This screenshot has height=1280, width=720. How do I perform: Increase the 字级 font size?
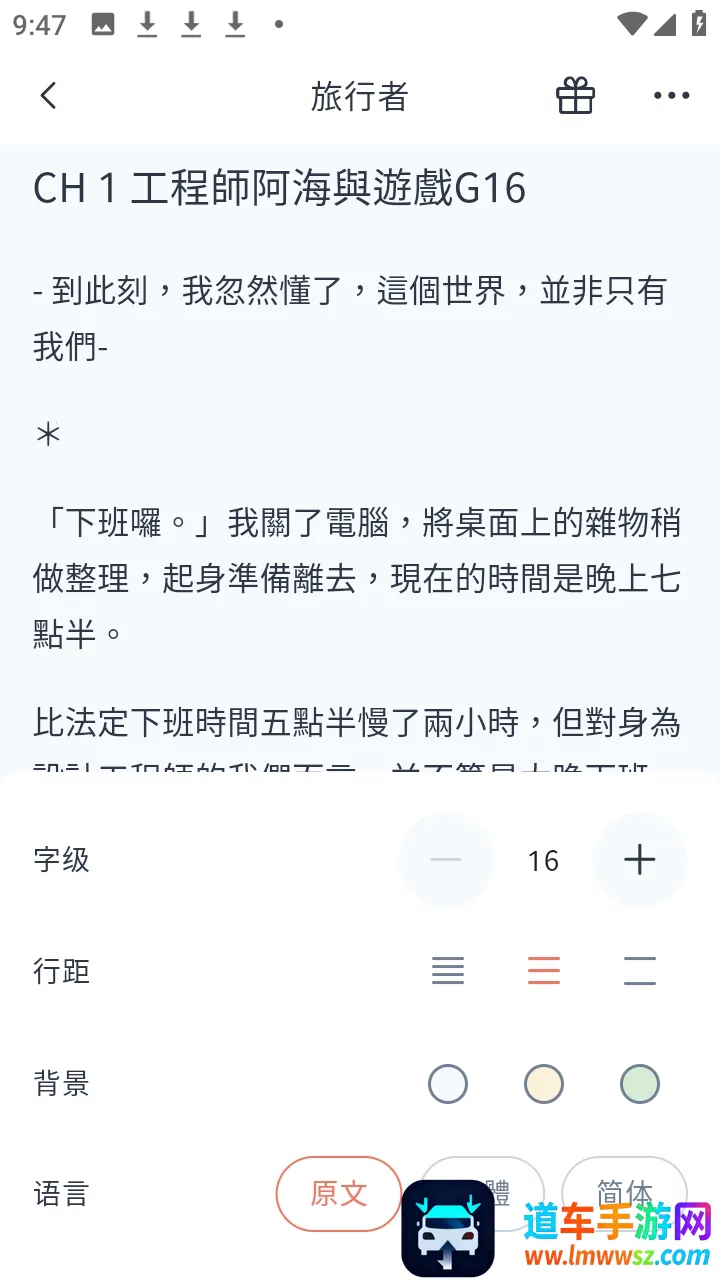pyautogui.click(x=640, y=860)
